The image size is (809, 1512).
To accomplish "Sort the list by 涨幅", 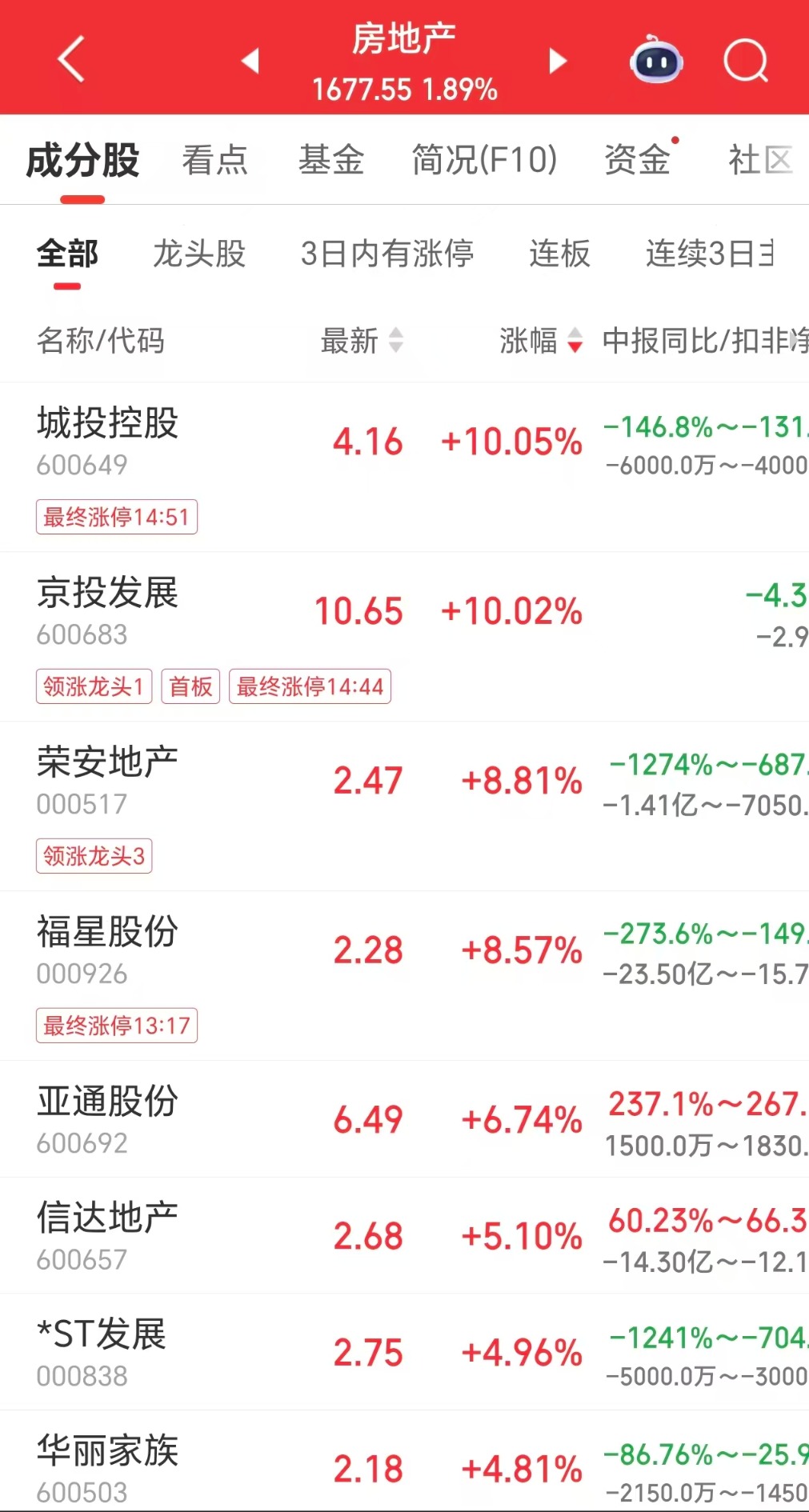I will (541, 341).
